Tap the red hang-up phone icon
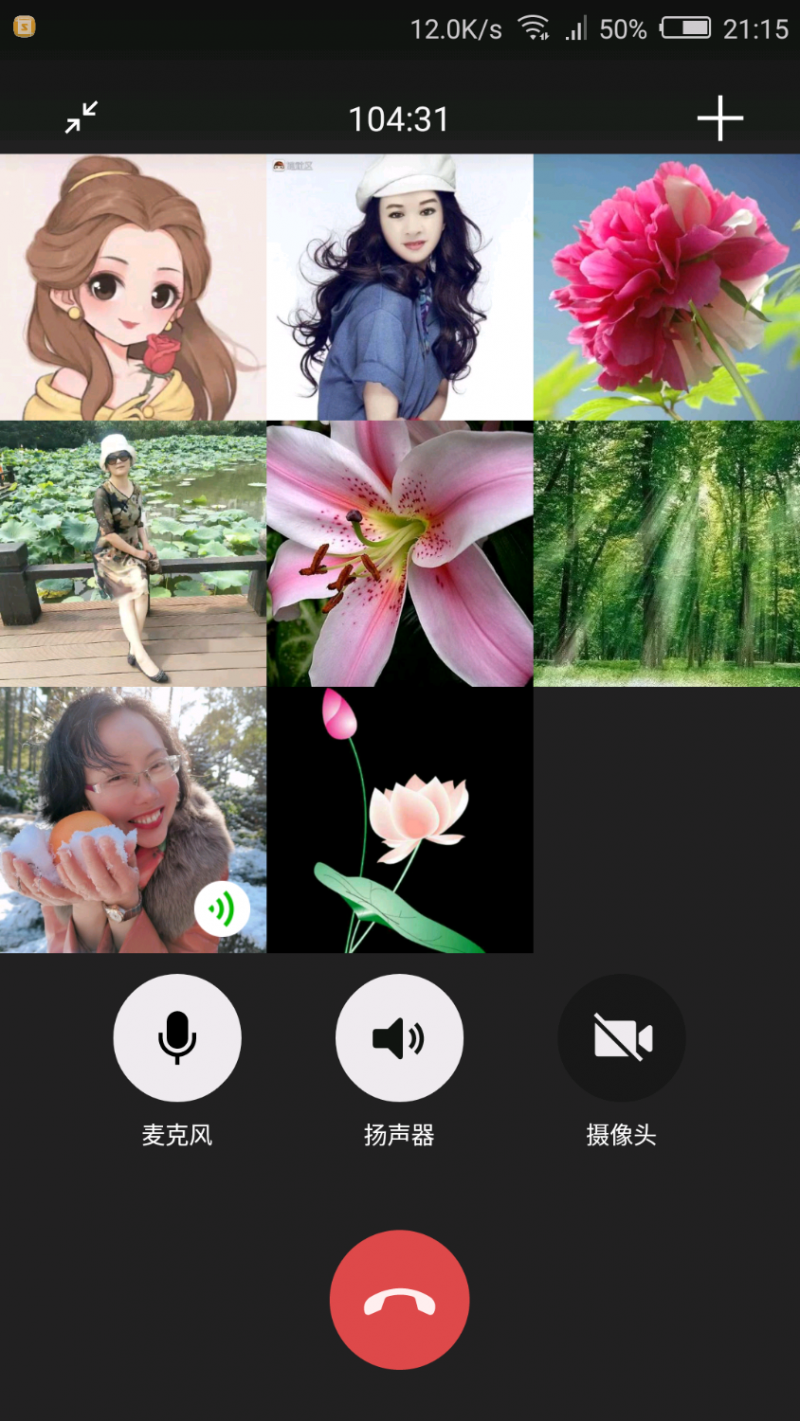 399,1298
